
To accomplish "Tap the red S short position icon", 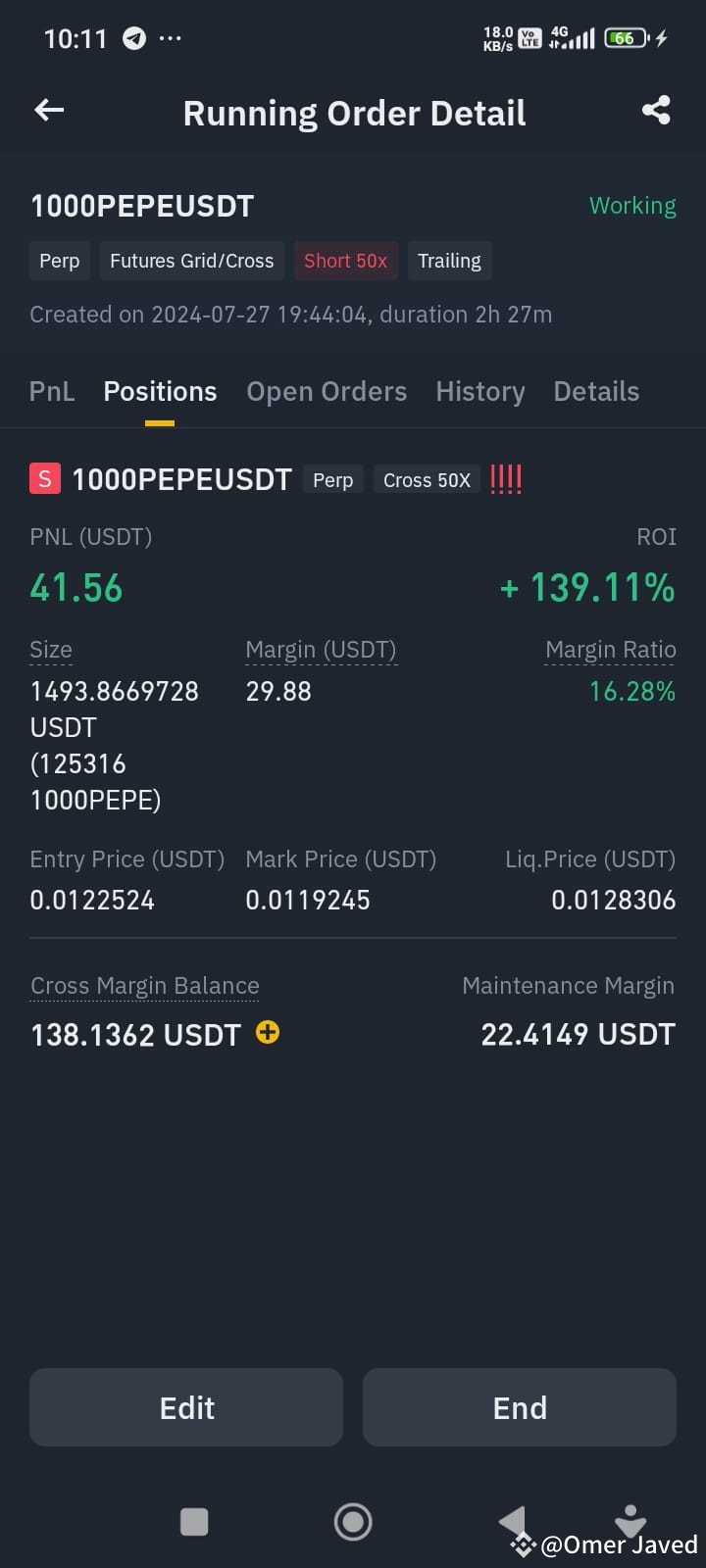I will pos(44,478).
